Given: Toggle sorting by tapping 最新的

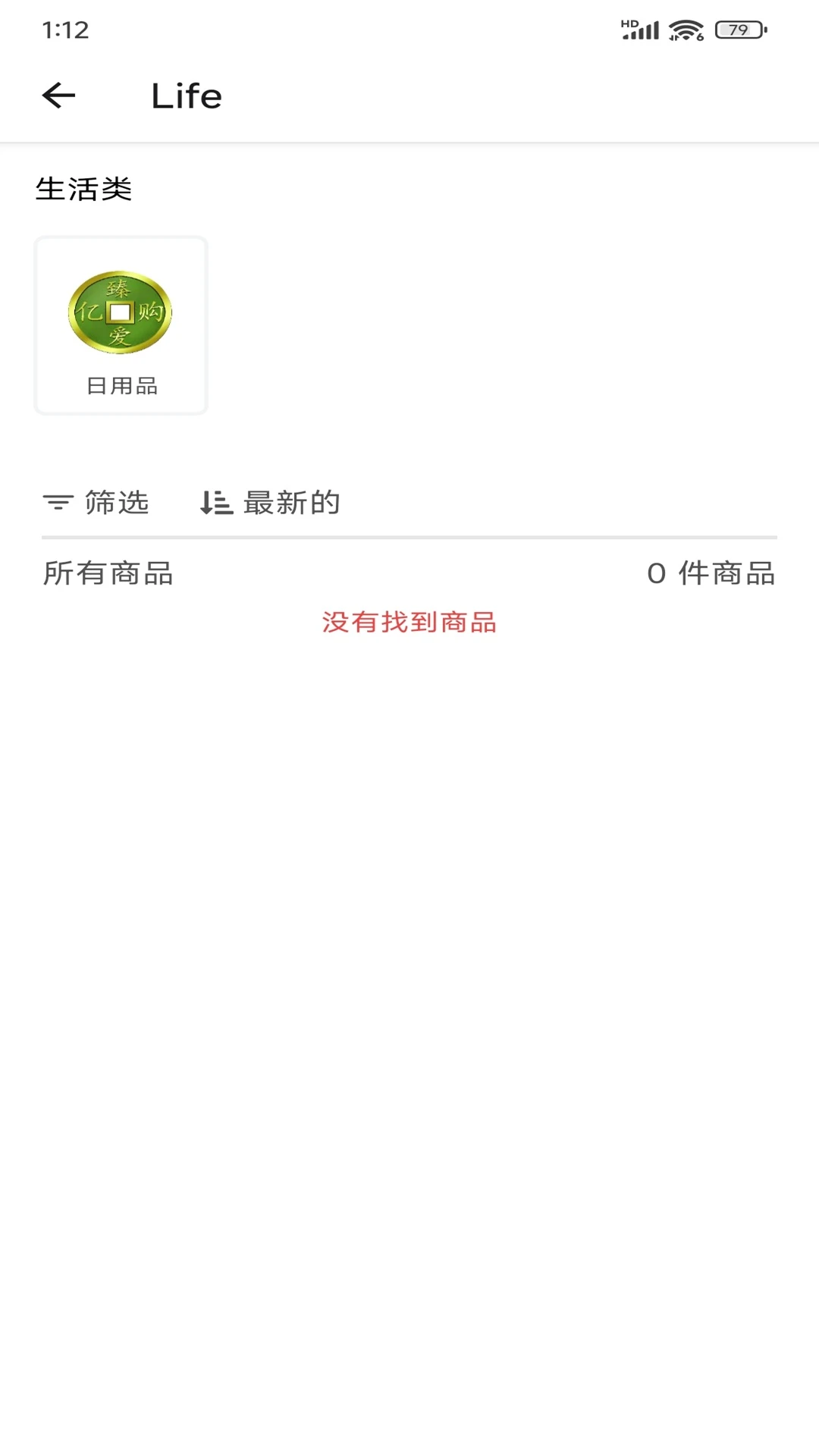Looking at the screenshot, I should [292, 502].
